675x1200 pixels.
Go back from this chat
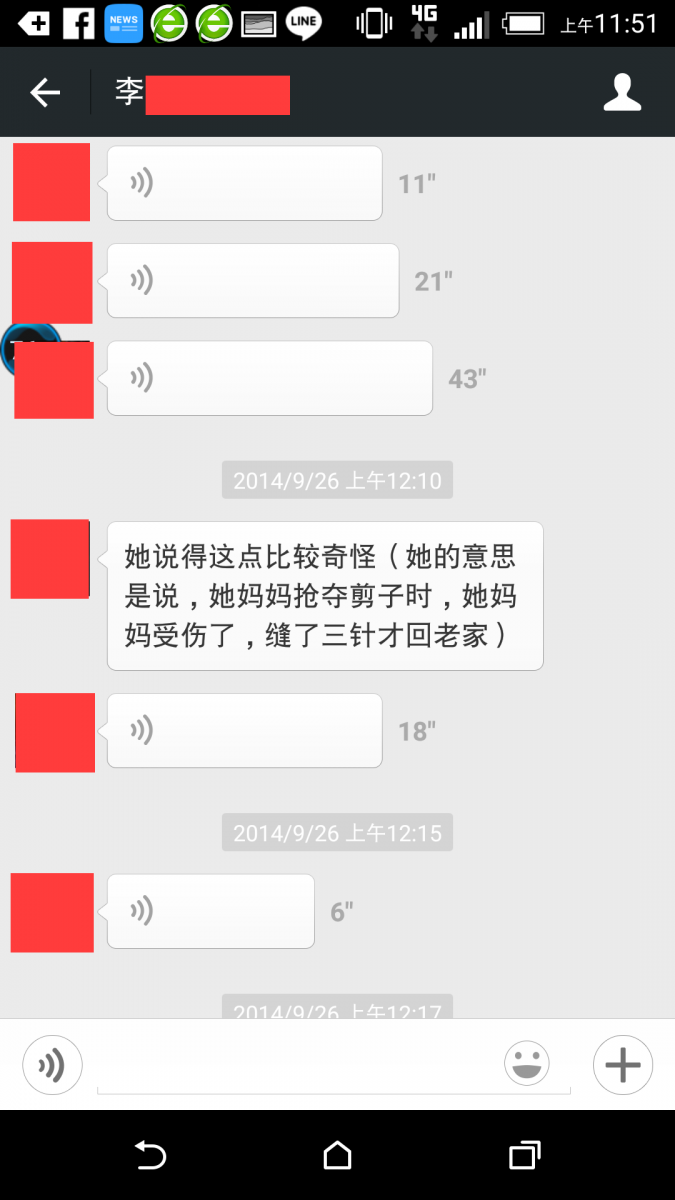click(x=45, y=93)
